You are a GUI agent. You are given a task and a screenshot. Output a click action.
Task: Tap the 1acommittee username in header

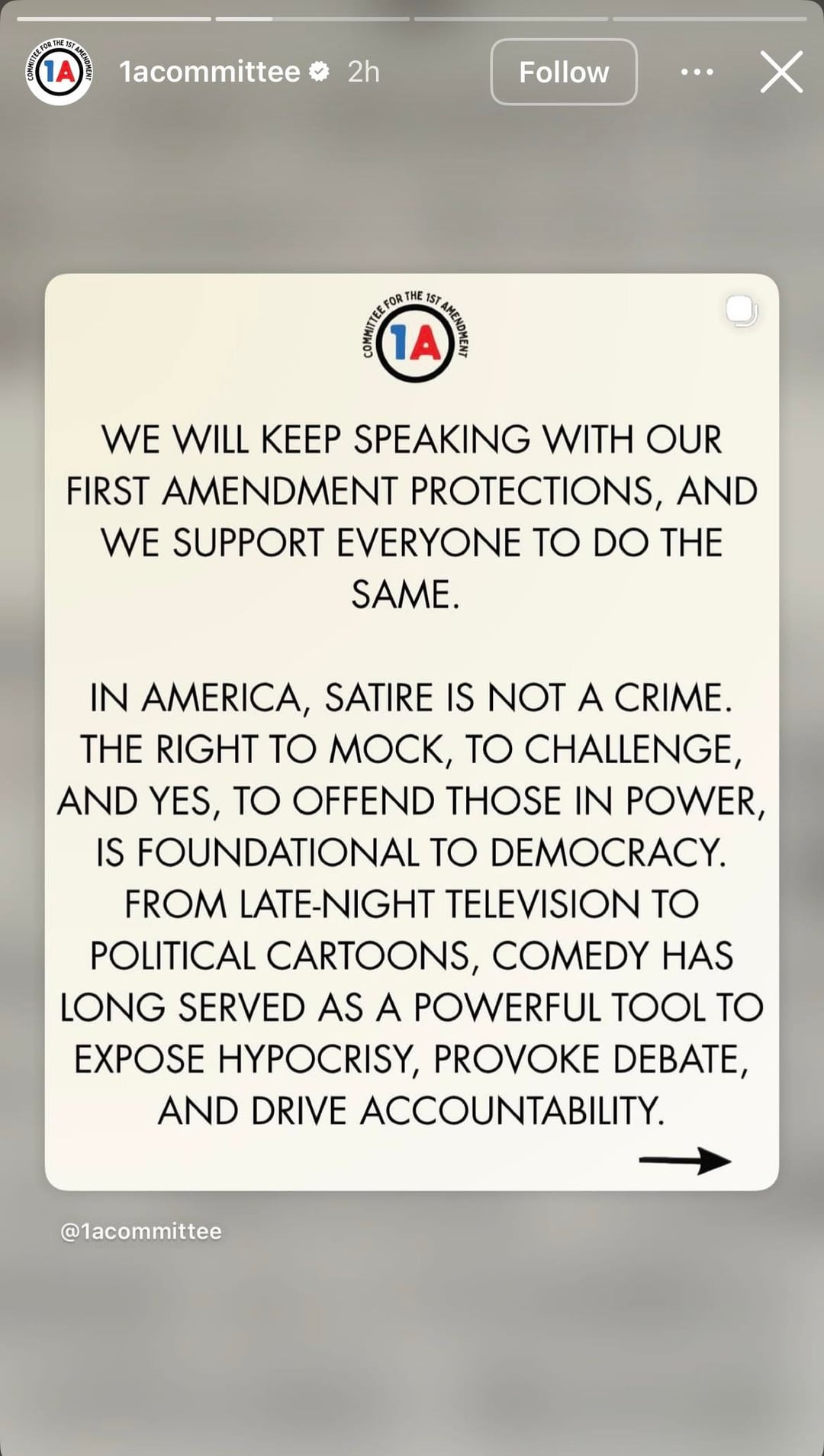(x=210, y=72)
